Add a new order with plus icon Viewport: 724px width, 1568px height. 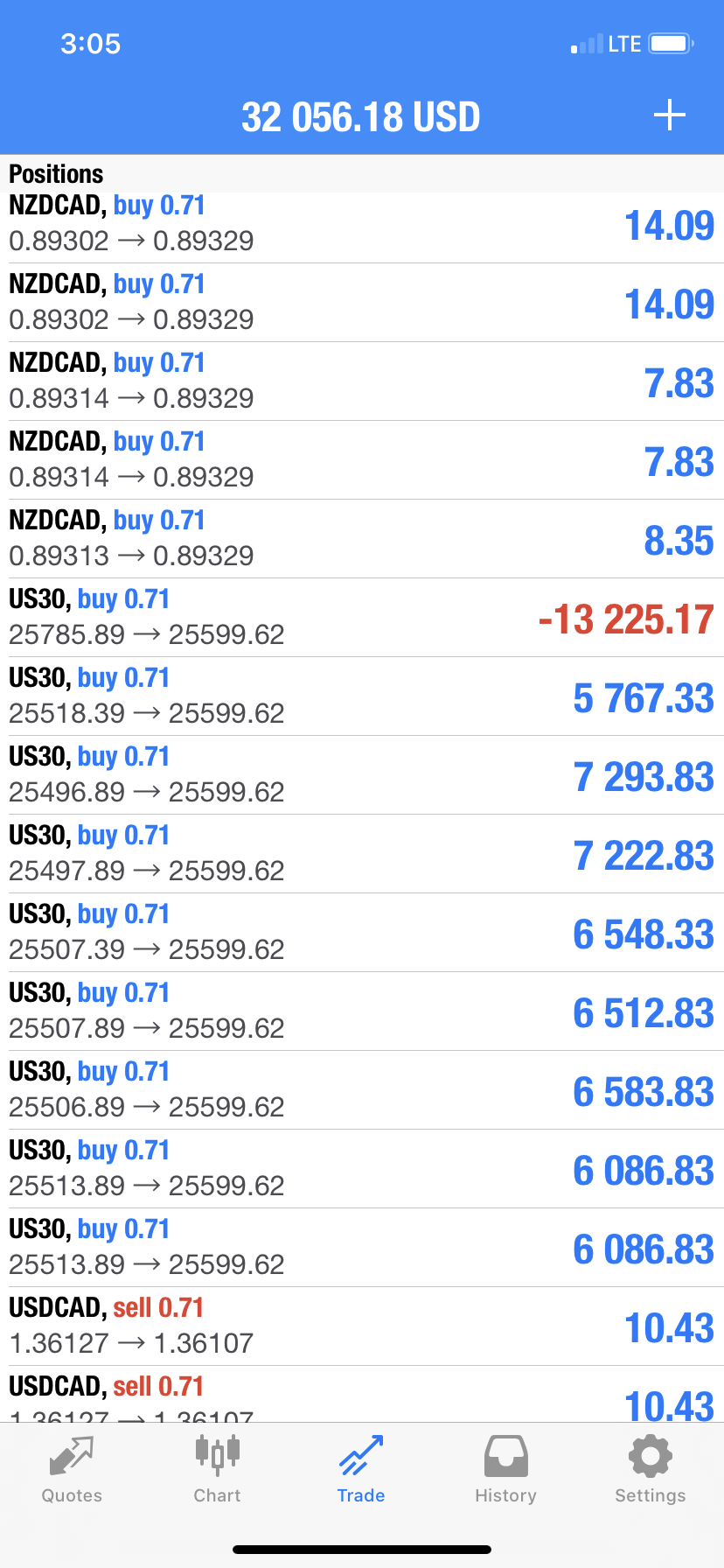[x=669, y=115]
